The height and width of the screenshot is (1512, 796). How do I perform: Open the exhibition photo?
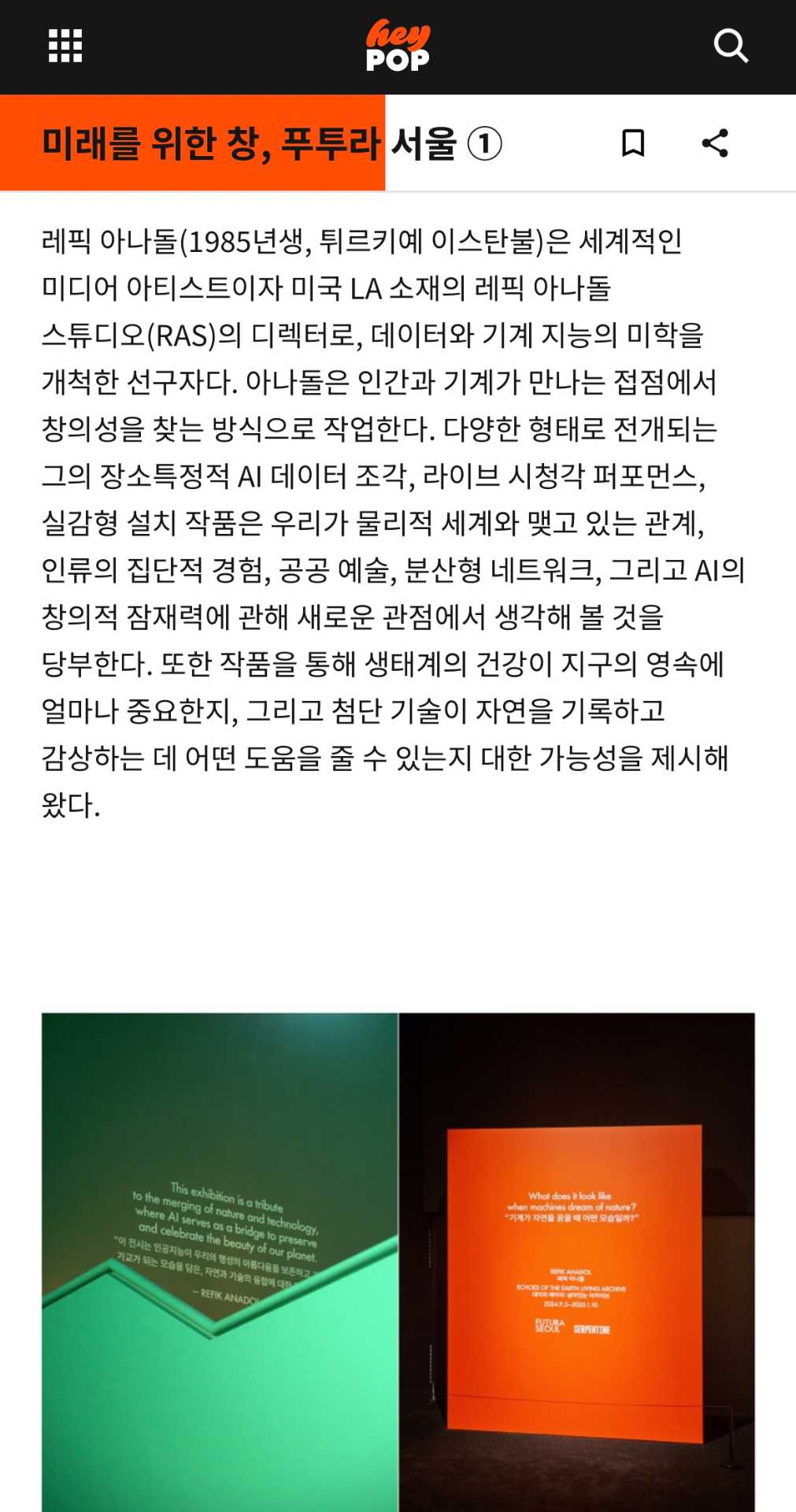398,1260
